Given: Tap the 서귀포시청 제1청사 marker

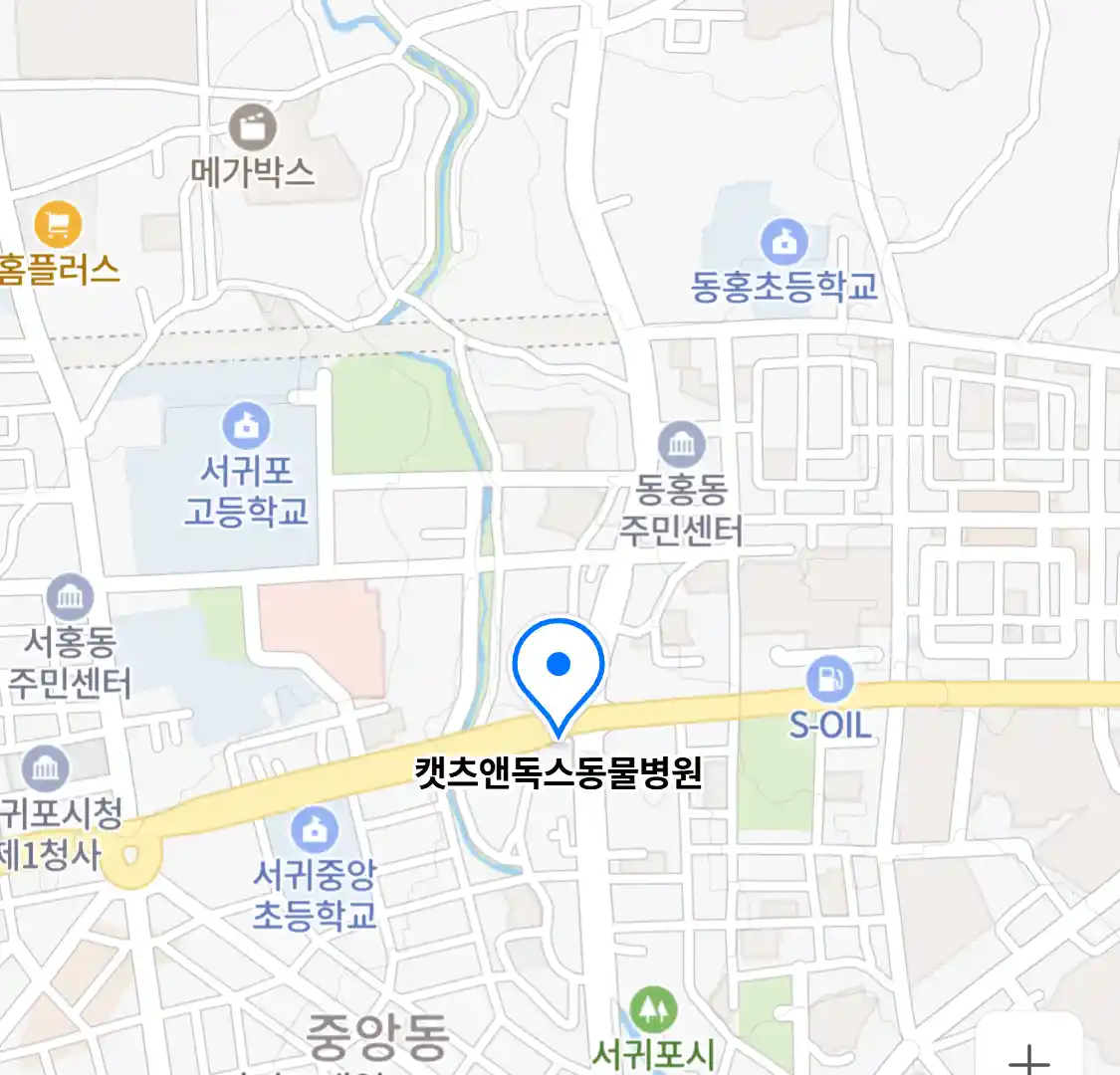Looking at the screenshot, I should [x=46, y=768].
